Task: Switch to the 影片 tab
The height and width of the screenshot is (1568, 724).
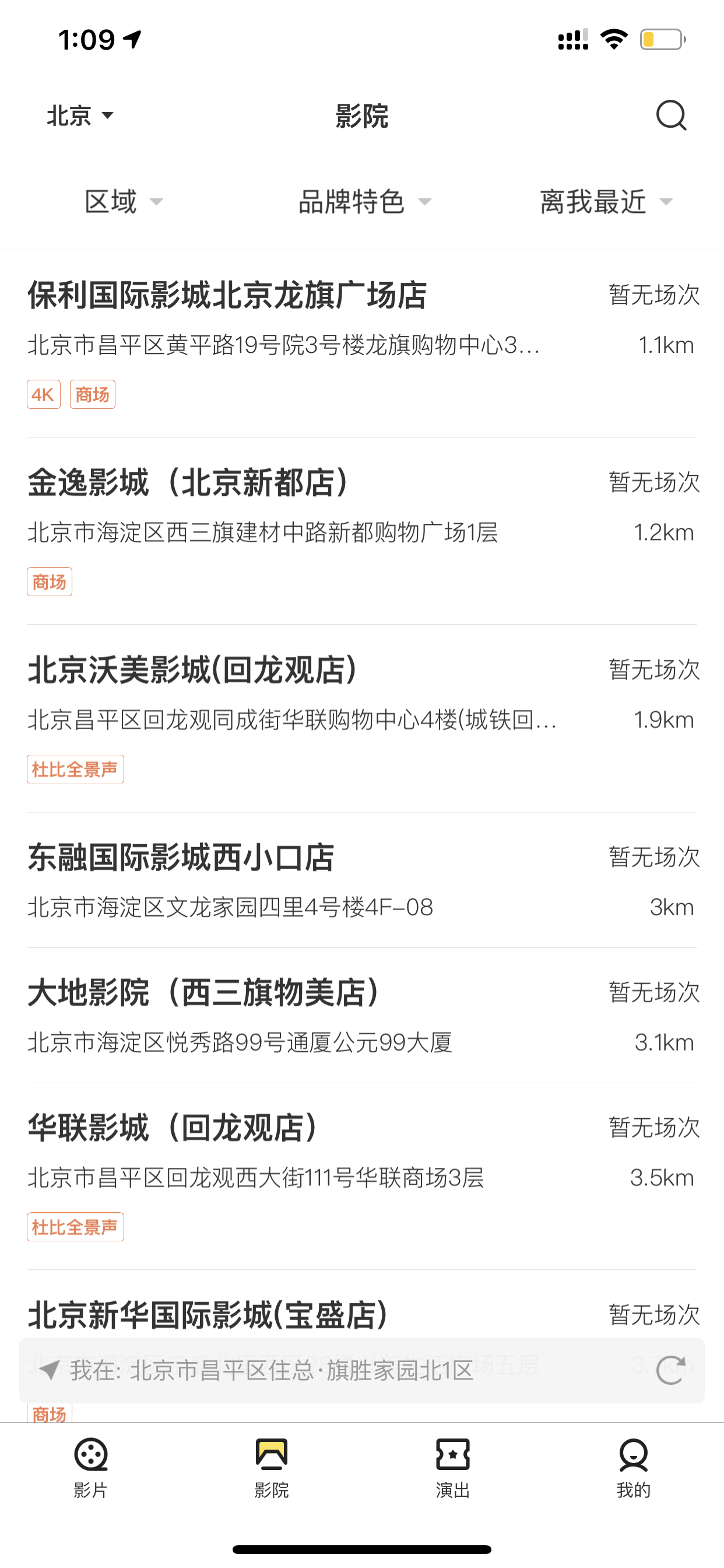Action: pos(91,1468)
